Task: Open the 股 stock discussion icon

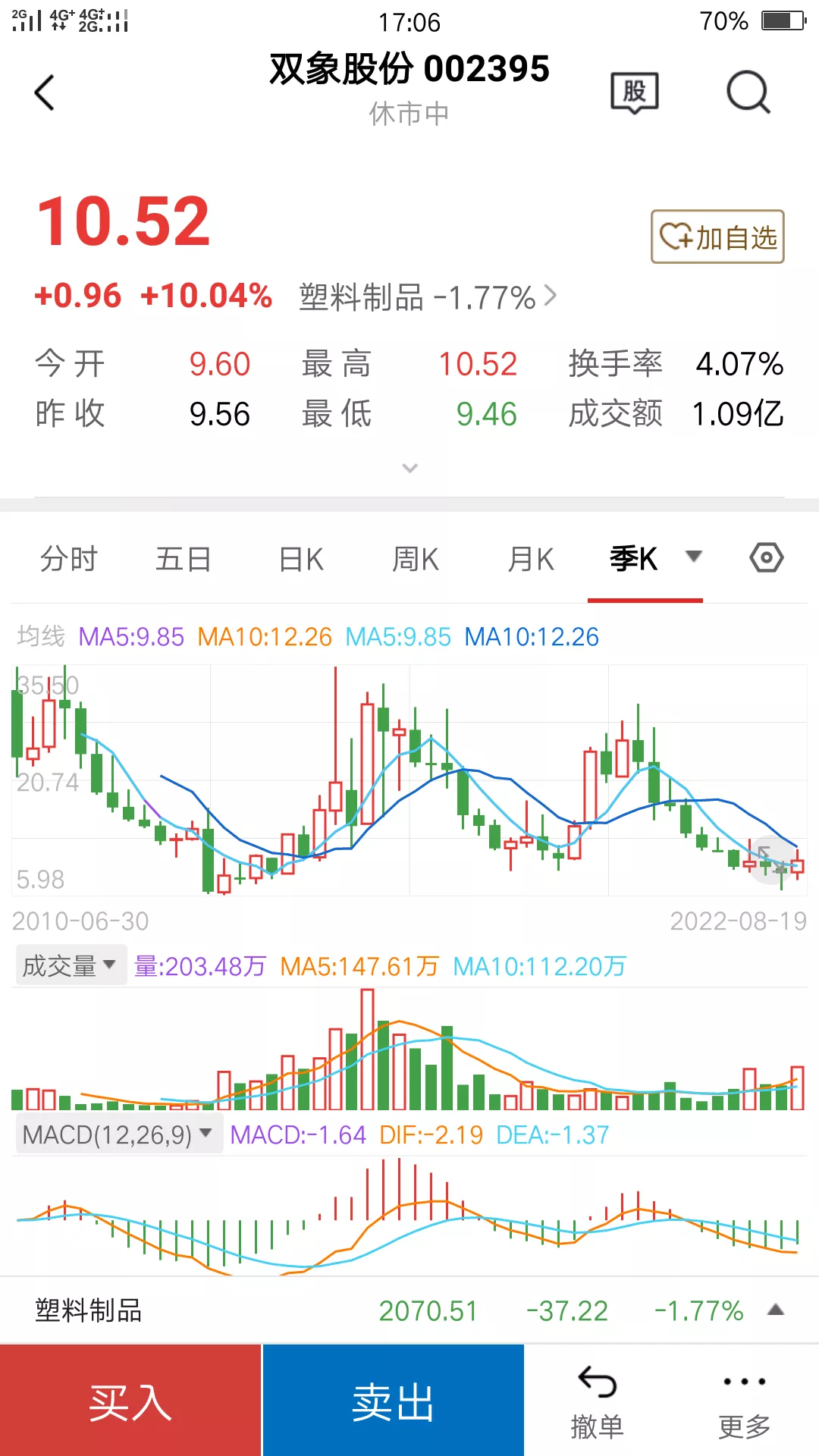Action: [635, 93]
